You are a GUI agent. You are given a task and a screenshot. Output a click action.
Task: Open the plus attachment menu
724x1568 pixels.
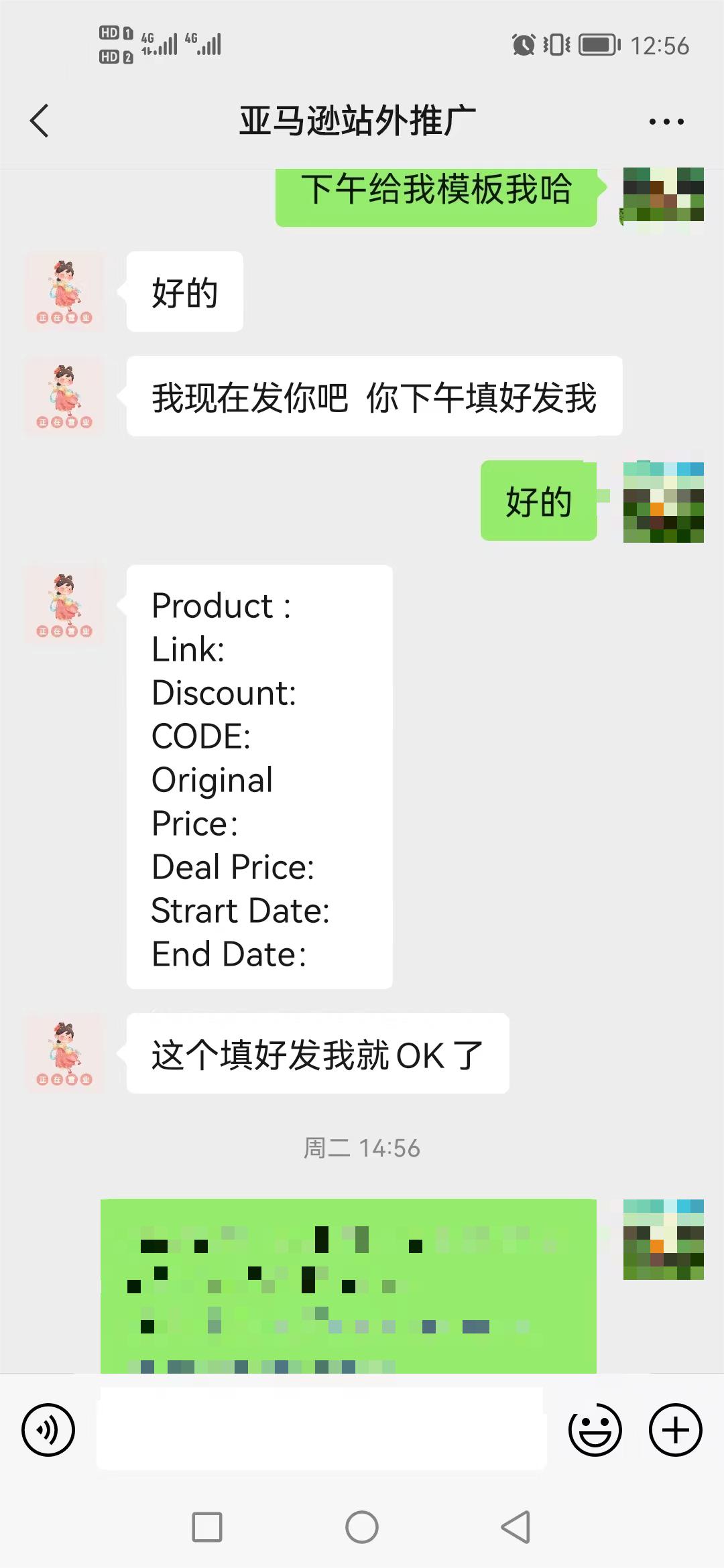click(675, 1430)
